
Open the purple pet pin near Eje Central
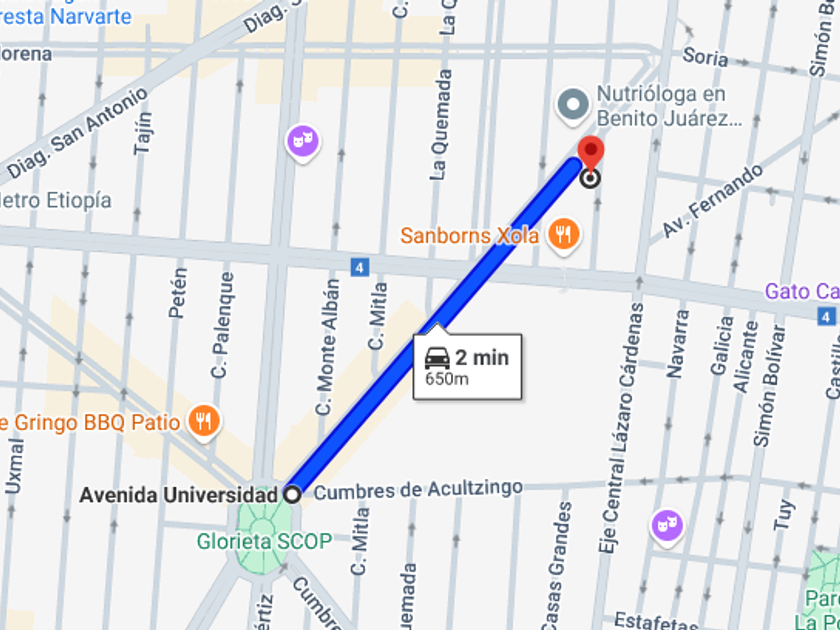coord(666,524)
